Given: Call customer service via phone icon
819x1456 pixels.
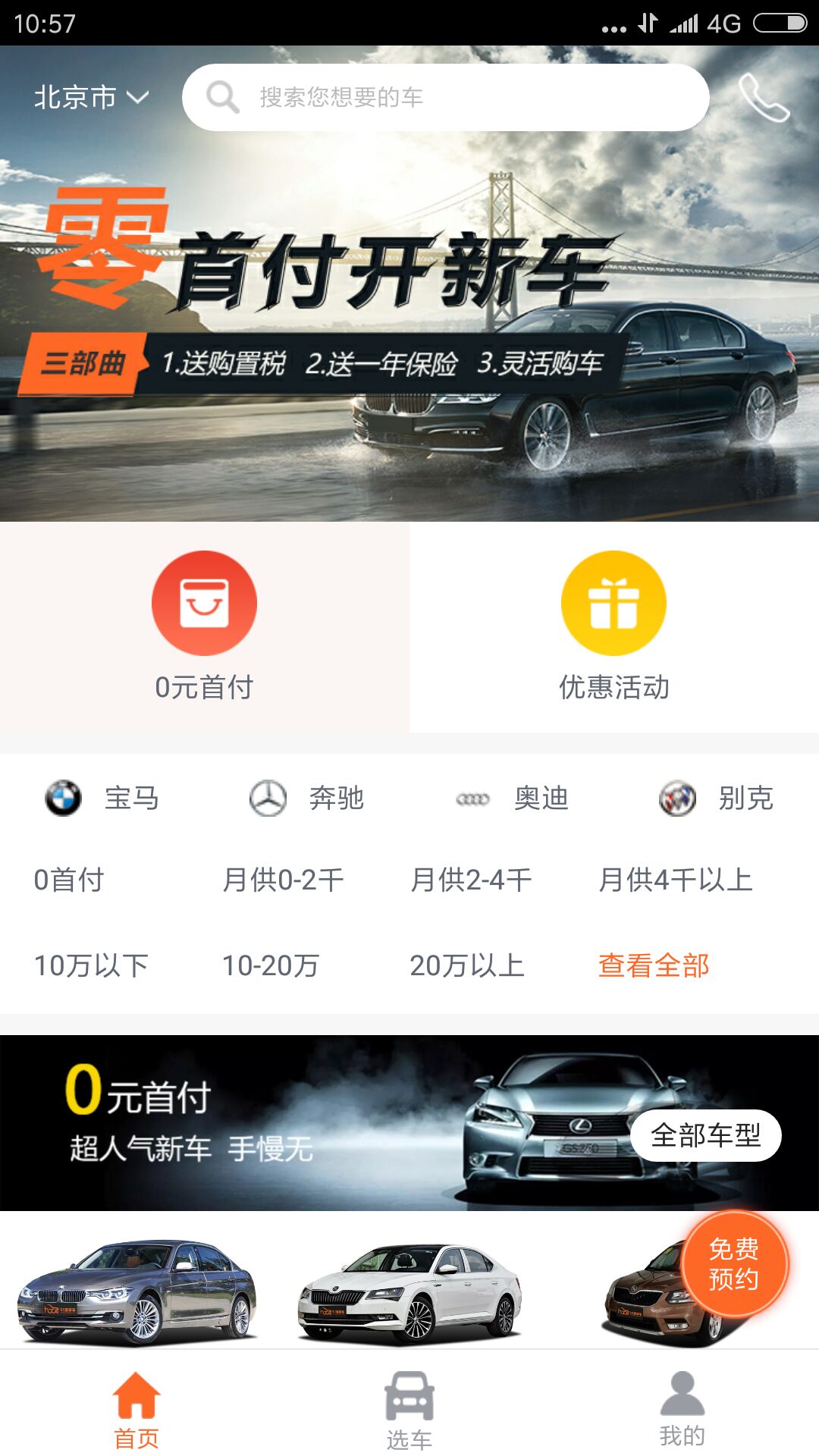Looking at the screenshot, I should (x=764, y=97).
